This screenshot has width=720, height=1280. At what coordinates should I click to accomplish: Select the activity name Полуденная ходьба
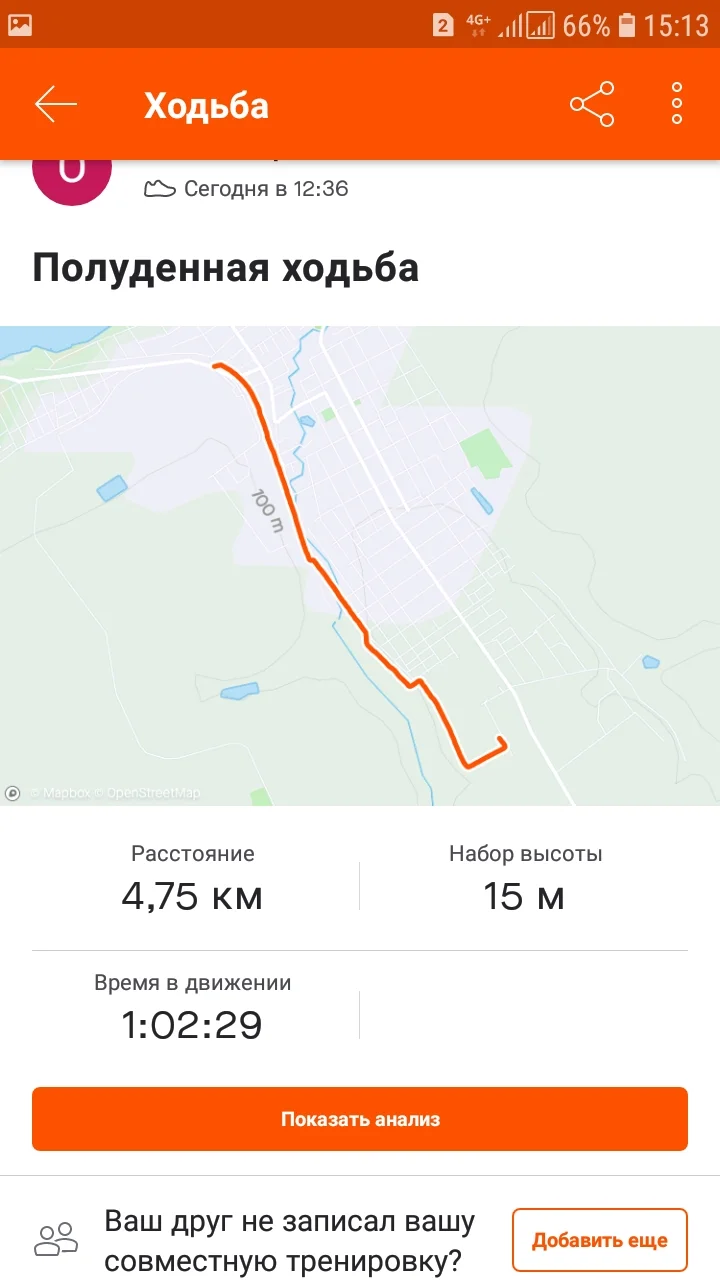226,267
